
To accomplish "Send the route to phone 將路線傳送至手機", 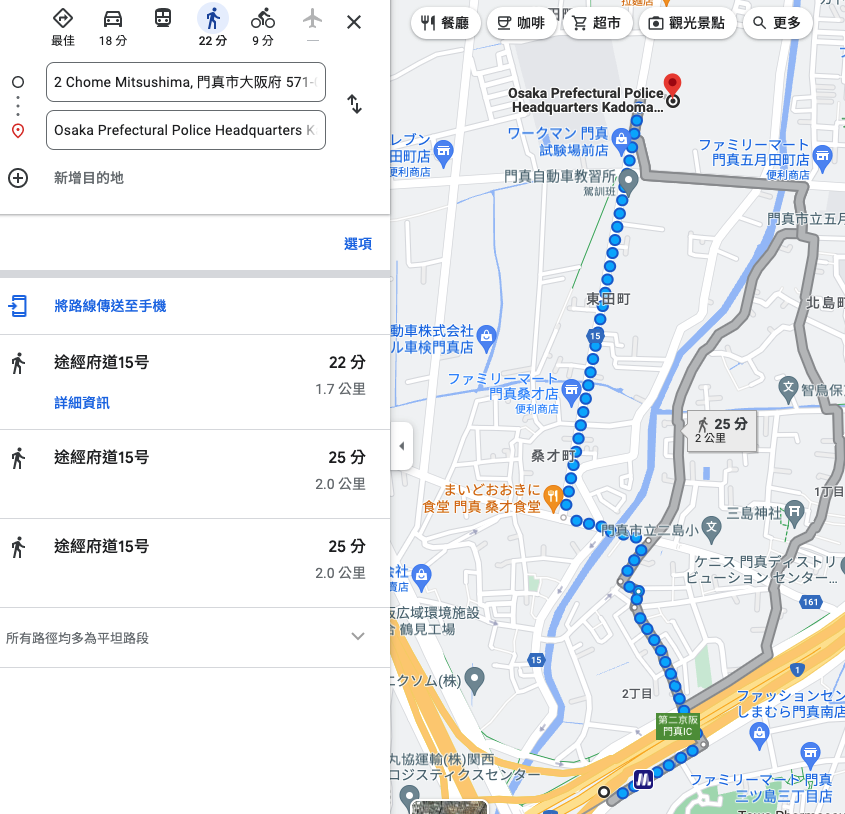I will (x=109, y=306).
